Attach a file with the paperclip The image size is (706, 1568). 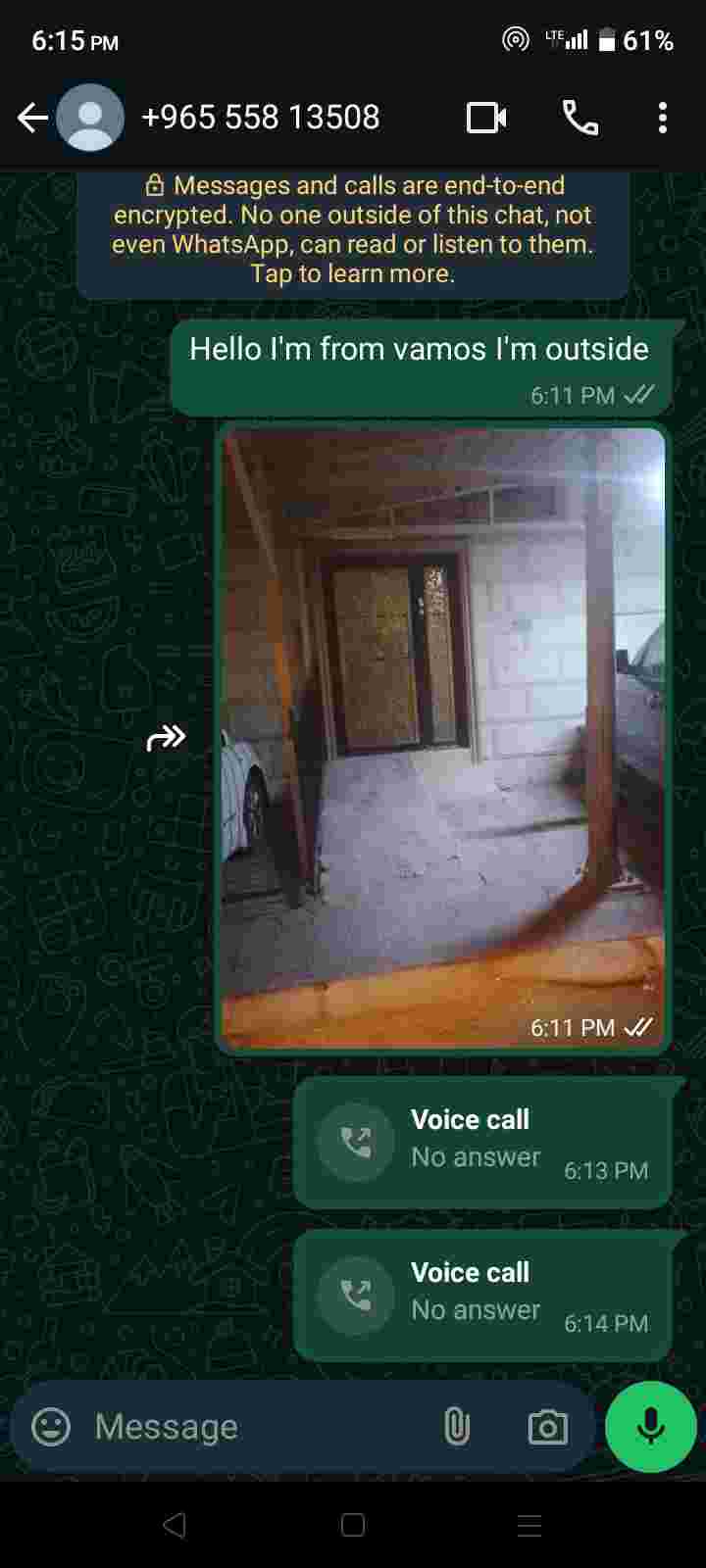(457, 1427)
